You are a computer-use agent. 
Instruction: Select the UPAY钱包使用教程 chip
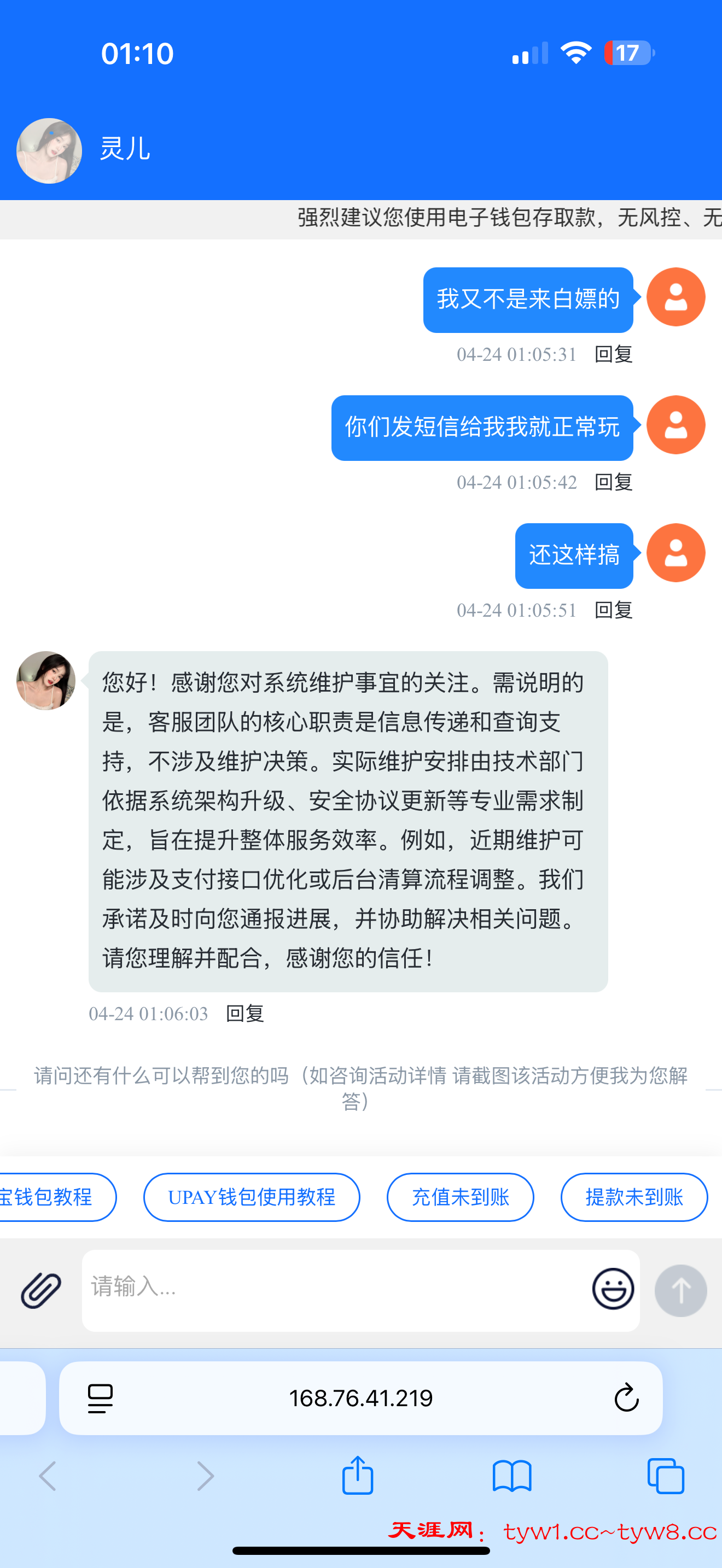coord(252,1197)
